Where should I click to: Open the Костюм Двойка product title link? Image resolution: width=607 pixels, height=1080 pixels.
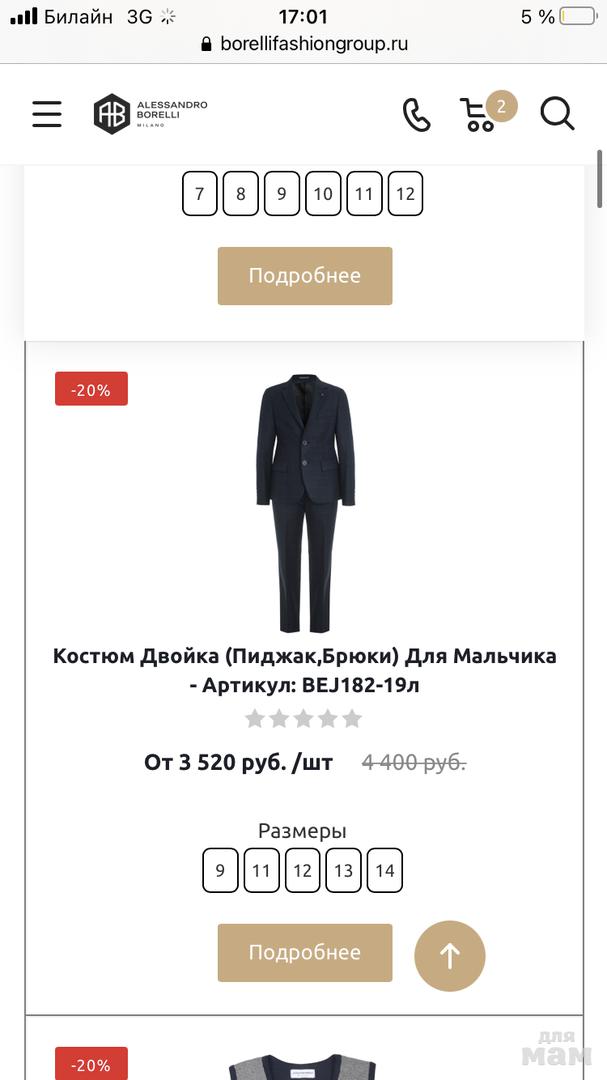click(304, 671)
